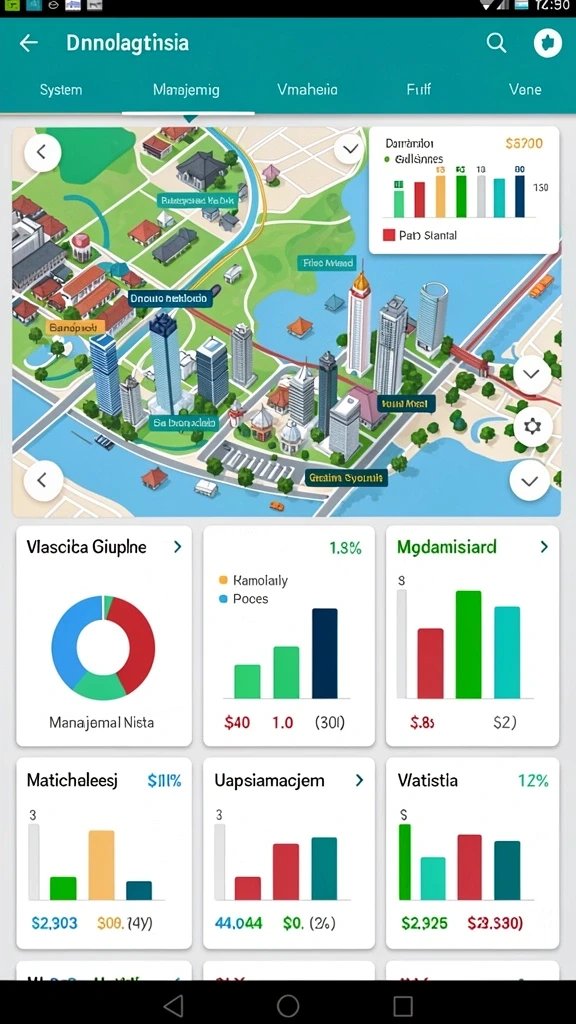Open the Uapsiamacjem card
The width and height of the screenshot is (576, 1024).
coord(289,853)
